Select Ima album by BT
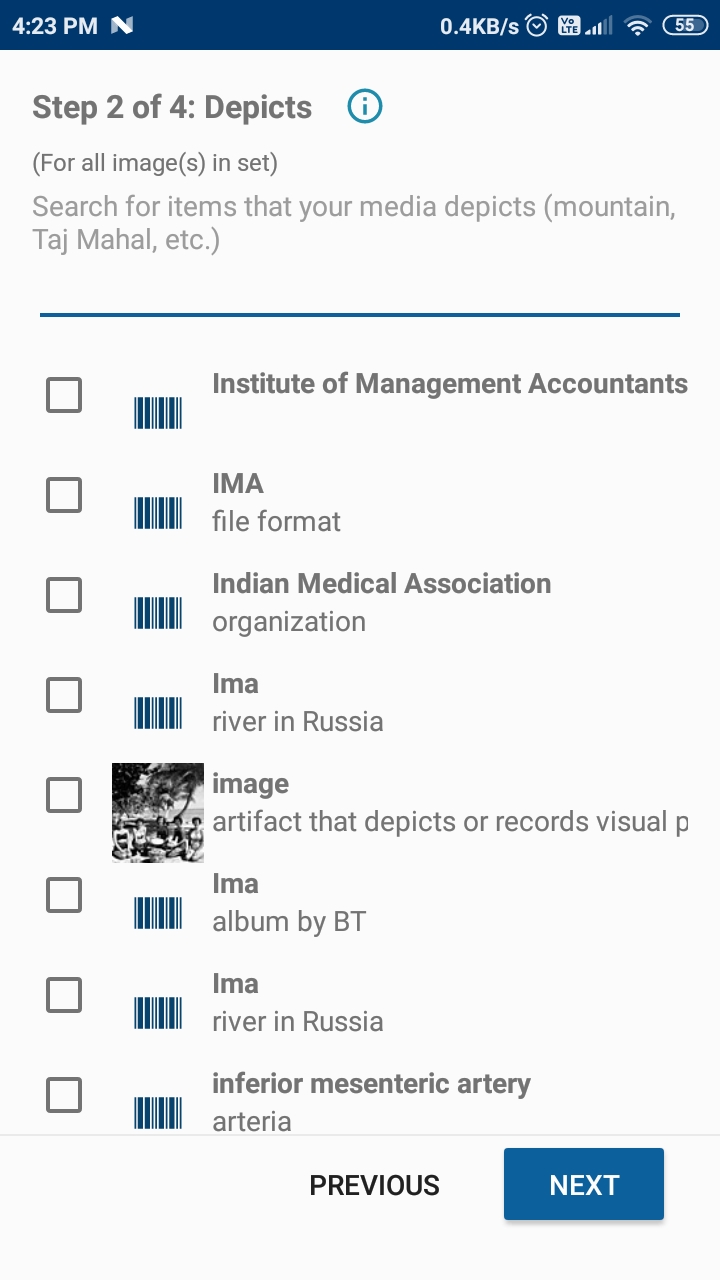This screenshot has height=1280, width=720. pos(64,895)
